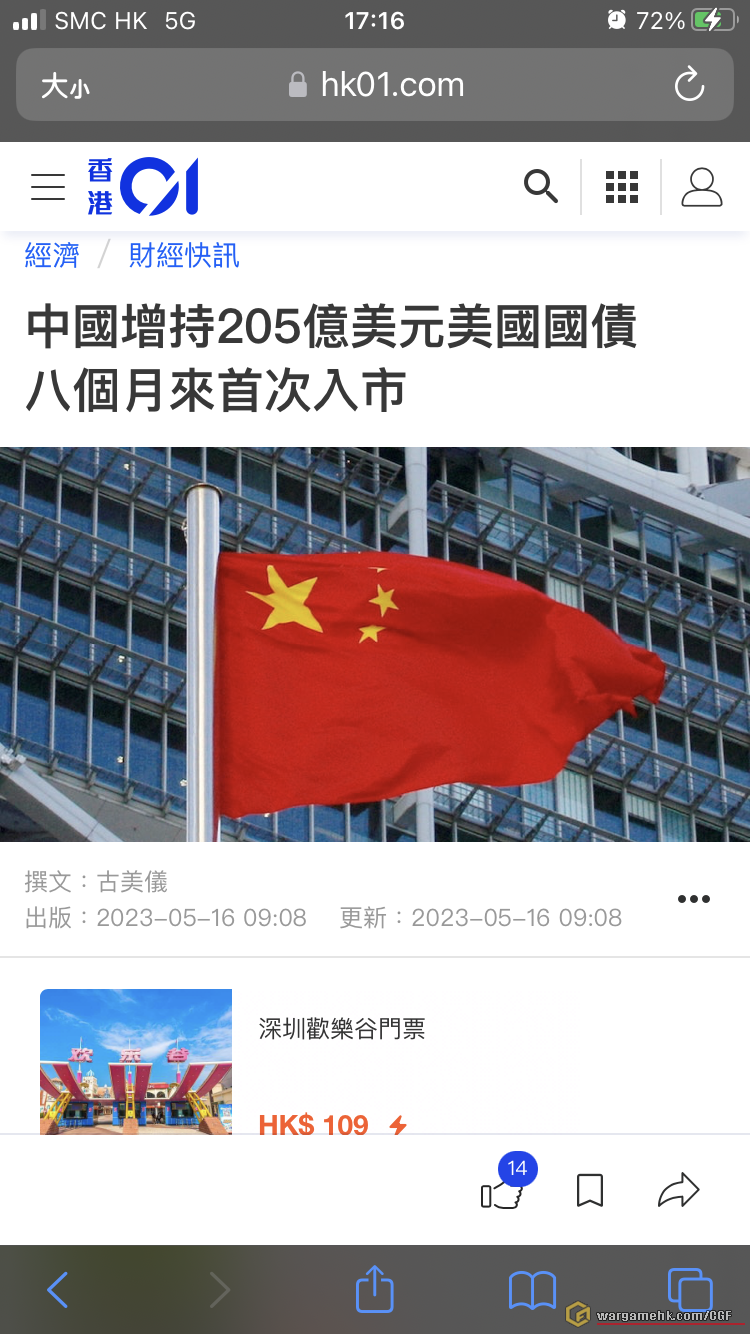Adjust text size with 大小 button
750x1334 pixels.
coord(65,86)
